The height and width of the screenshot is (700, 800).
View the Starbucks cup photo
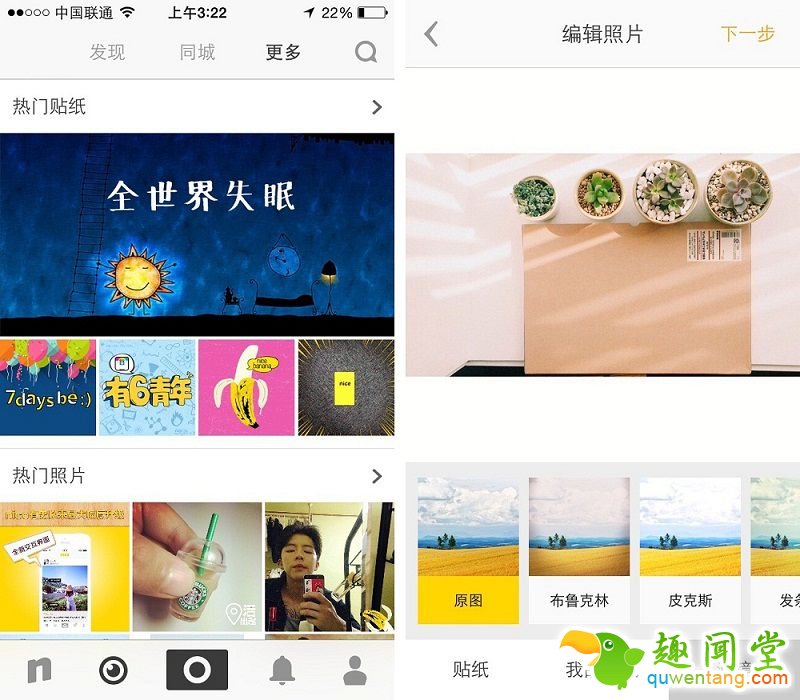[197, 567]
